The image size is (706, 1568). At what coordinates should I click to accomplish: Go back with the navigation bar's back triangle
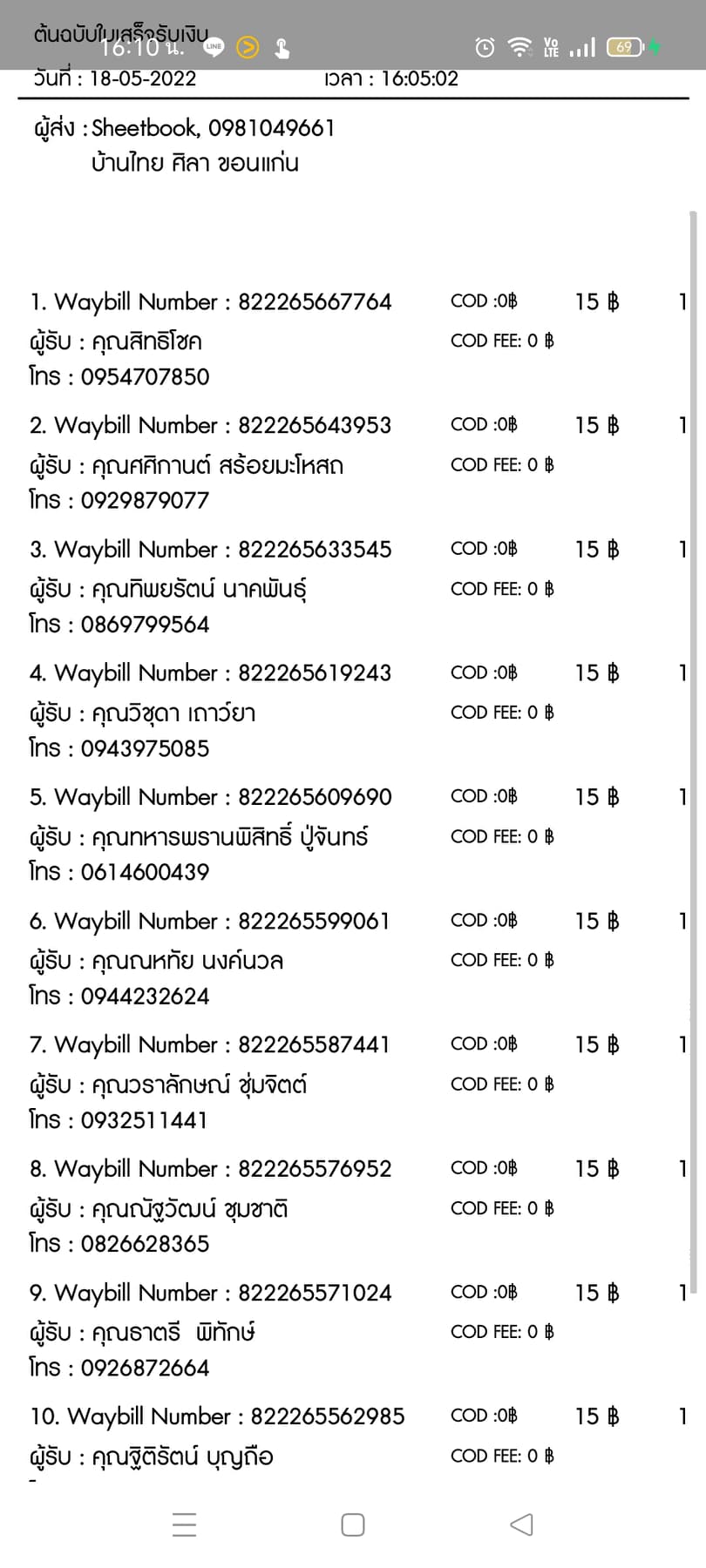pyautogui.click(x=521, y=1524)
